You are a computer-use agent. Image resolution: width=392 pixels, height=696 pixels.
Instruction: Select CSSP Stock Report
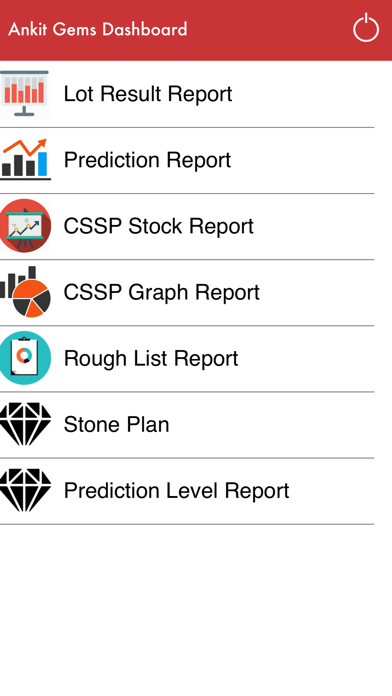pyautogui.click(x=196, y=226)
